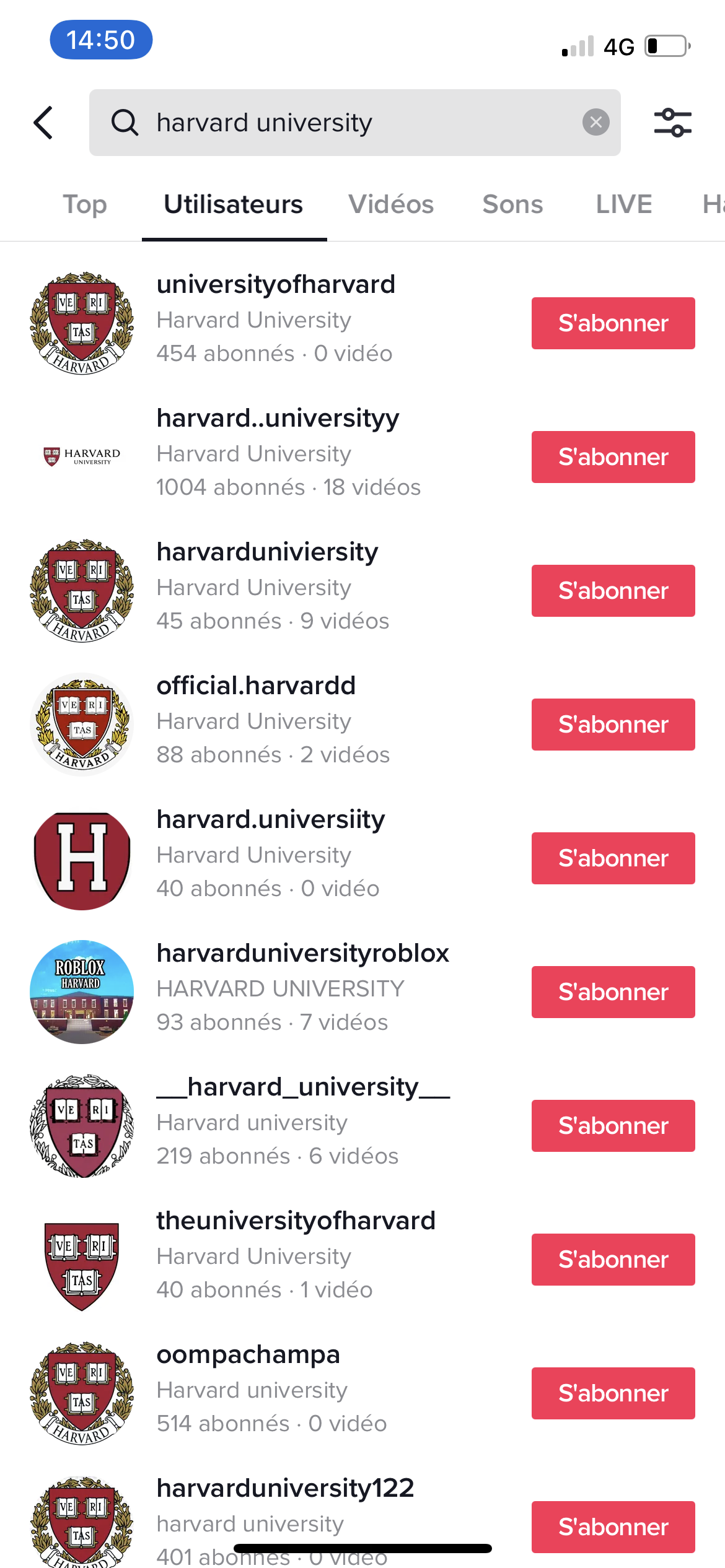Viewport: 725px width, 1568px height.
Task: Subscribe to oompachampa
Action: pyautogui.click(x=613, y=1393)
